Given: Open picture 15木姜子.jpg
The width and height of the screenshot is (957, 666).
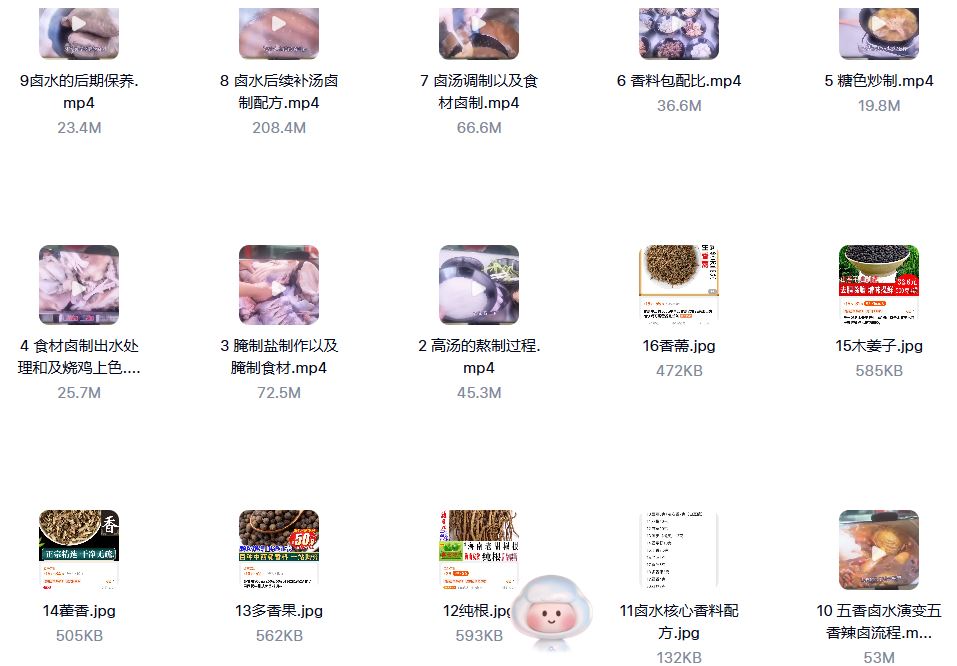Looking at the screenshot, I should [879, 285].
